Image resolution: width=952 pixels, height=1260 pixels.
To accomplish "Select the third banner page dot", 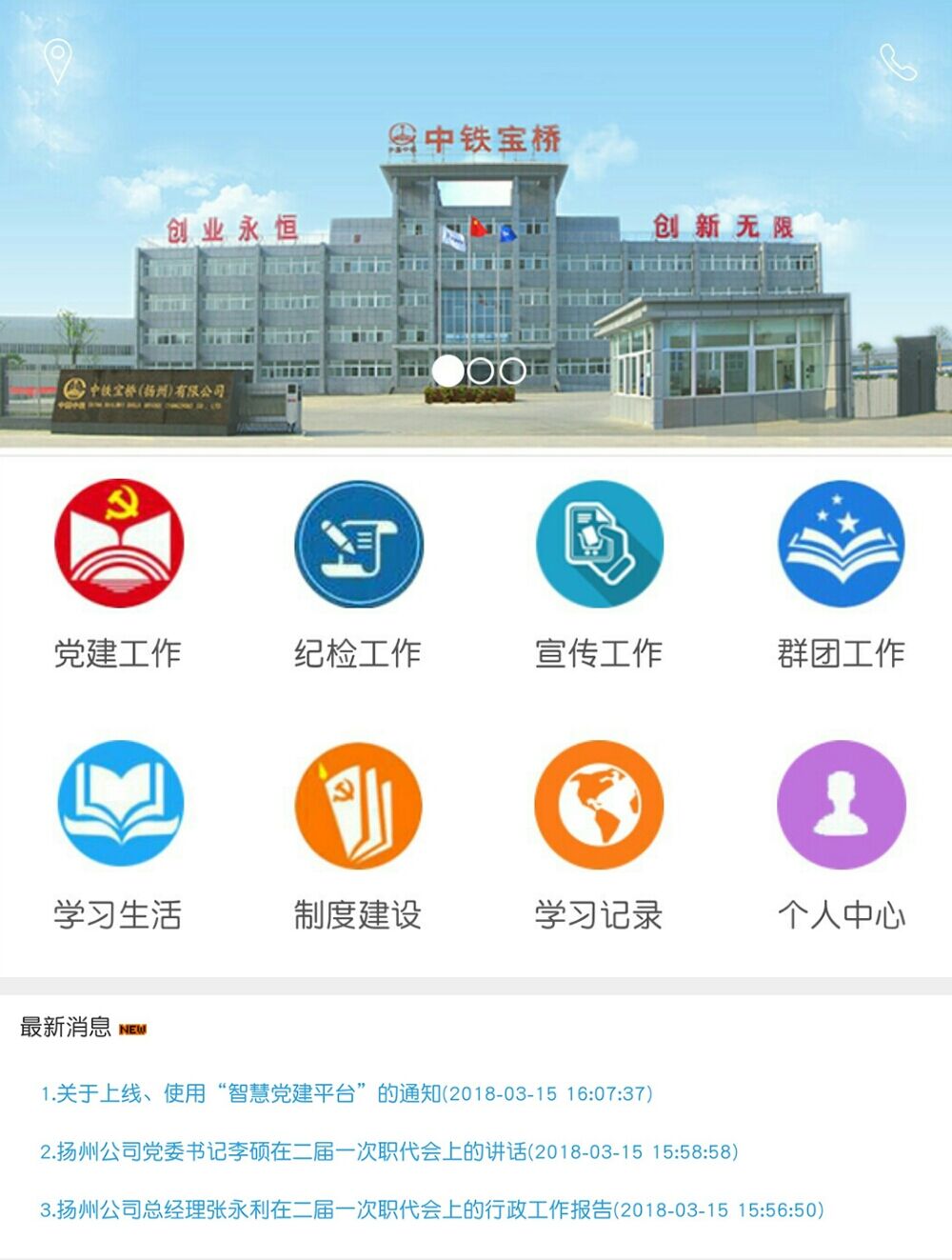I will pyautogui.click(x=513, y=370).
